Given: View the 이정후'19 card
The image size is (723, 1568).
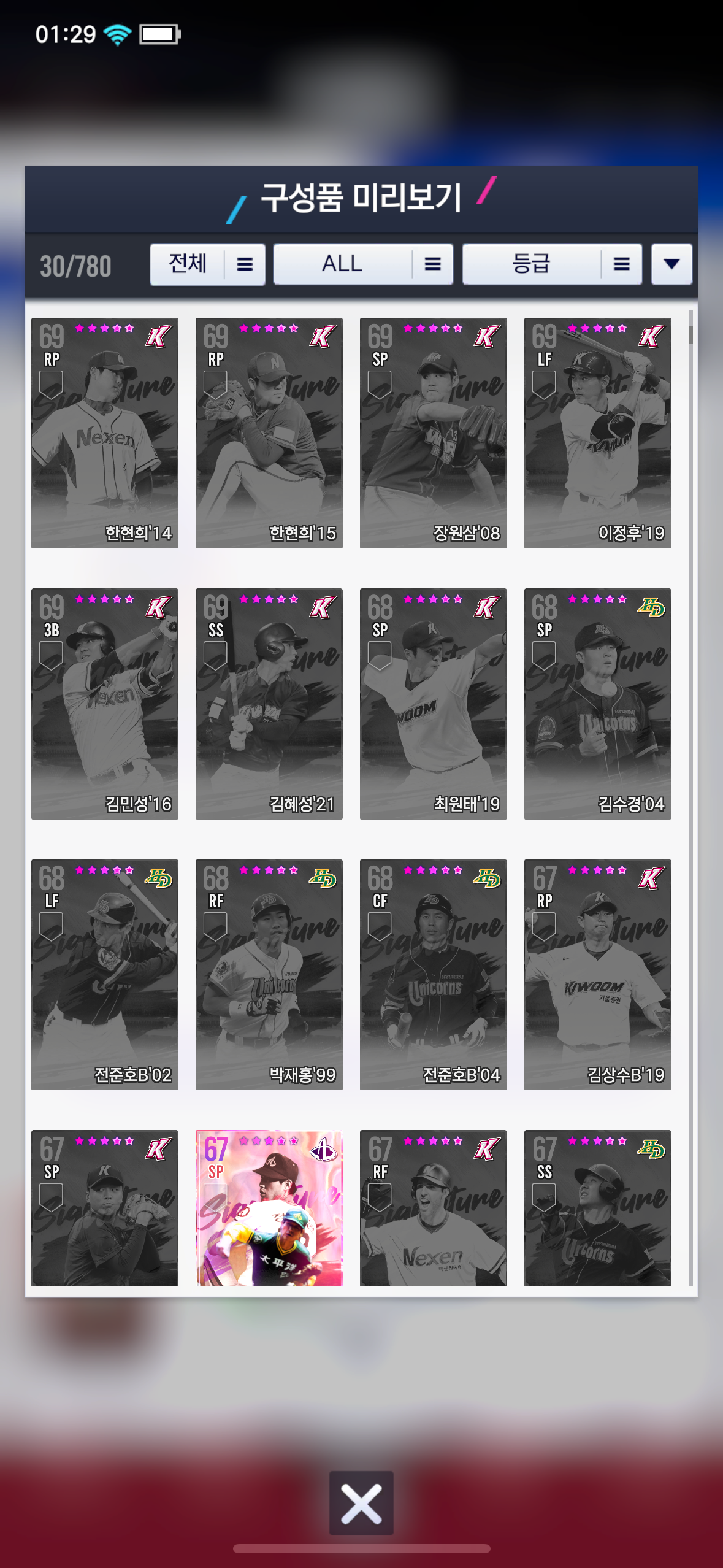Looking at the screenshot, I should (597, 432).
